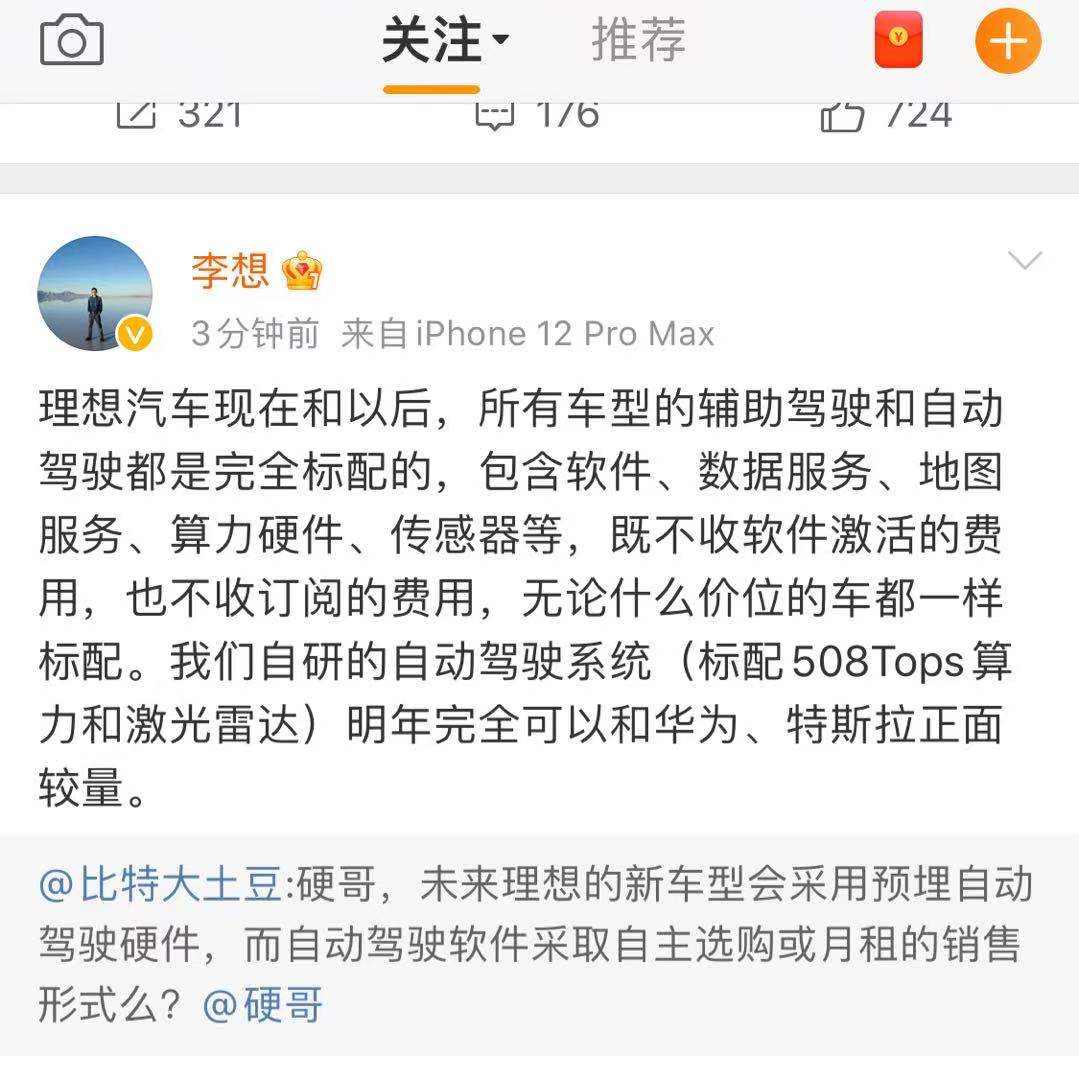This screenshot has width=1079, height=1082.
Task: Open the quoted post by 比特大土豆
Action: click(600, 945)
